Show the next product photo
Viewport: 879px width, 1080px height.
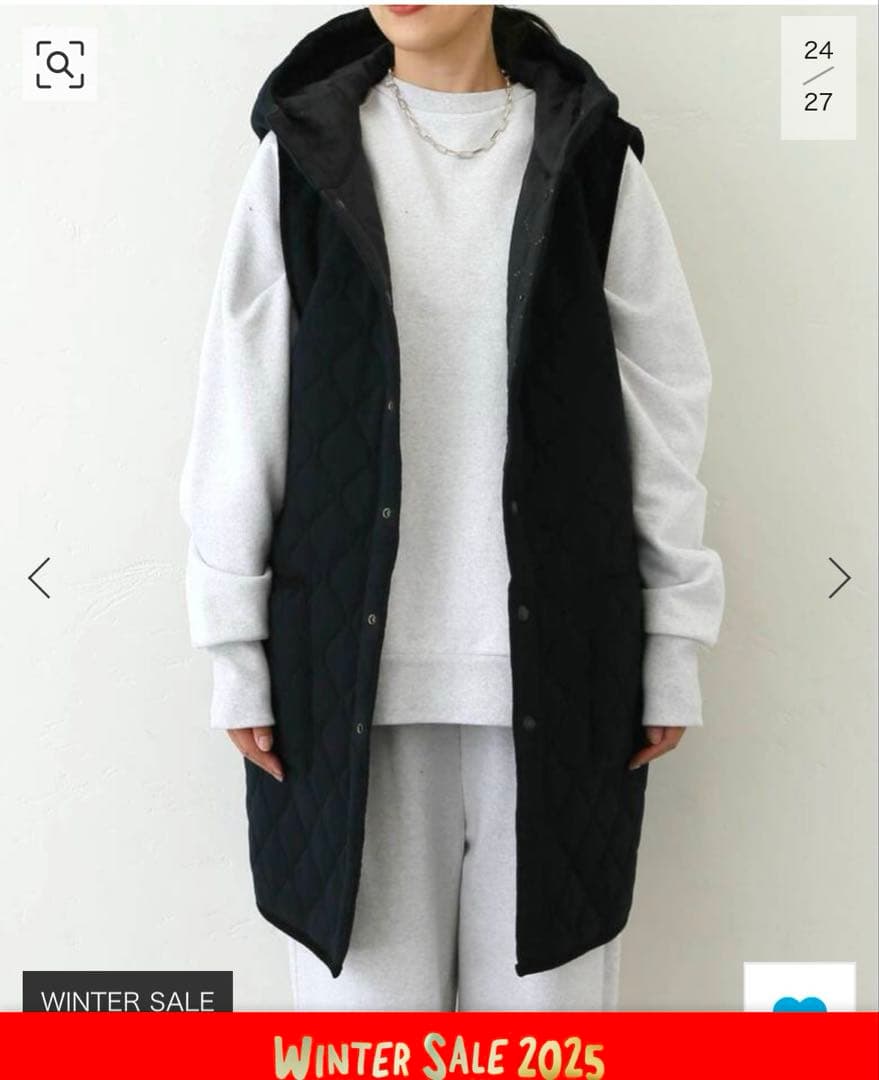(x=839, y=578)
